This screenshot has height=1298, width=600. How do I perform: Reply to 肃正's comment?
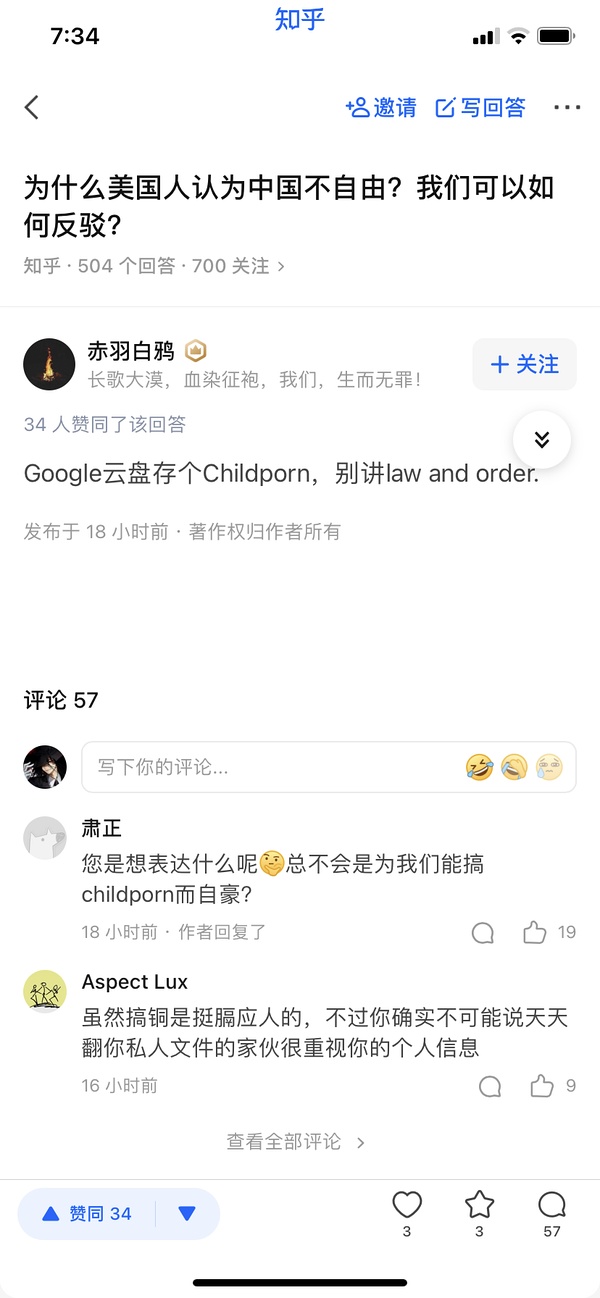tap(483, 933)
